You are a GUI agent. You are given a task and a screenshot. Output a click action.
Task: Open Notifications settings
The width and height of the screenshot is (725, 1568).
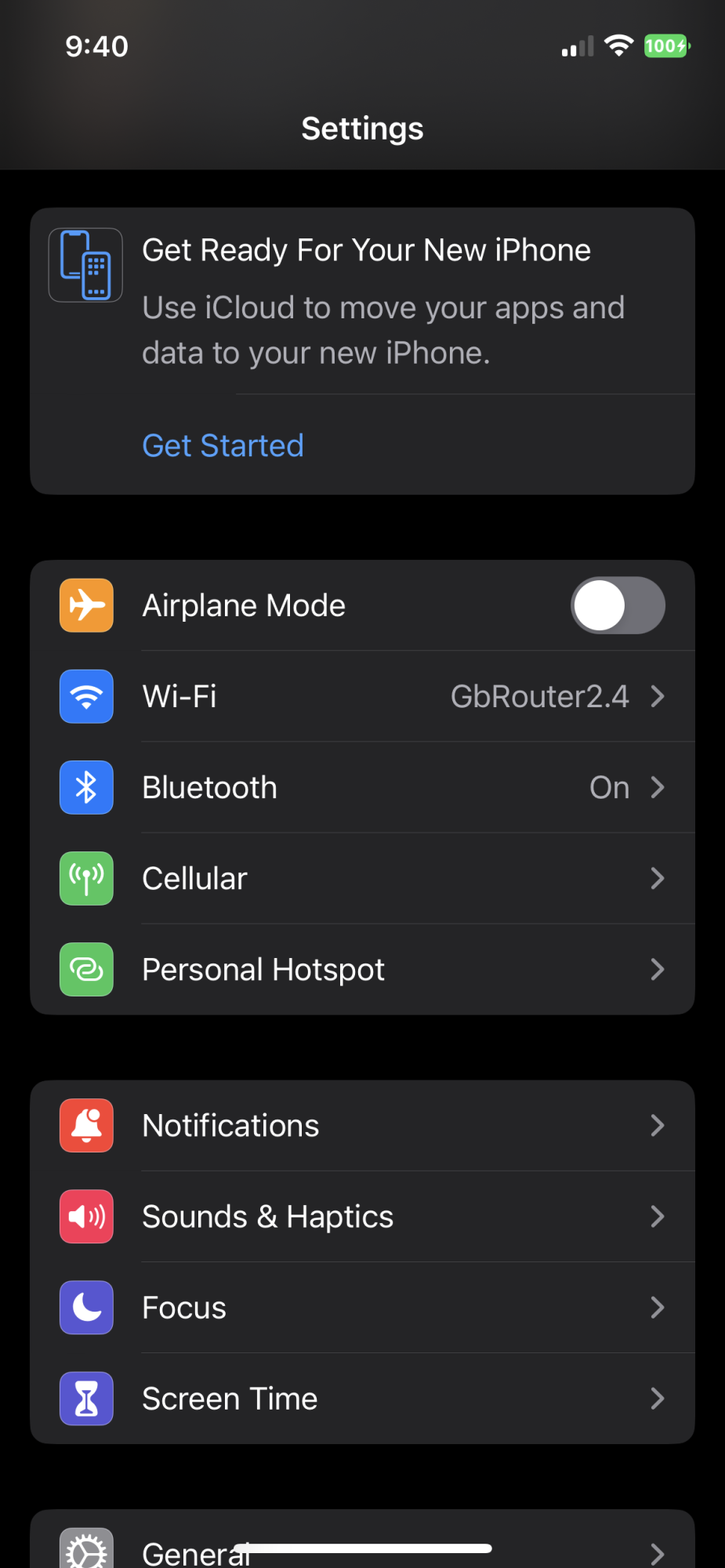point(362,1126)
